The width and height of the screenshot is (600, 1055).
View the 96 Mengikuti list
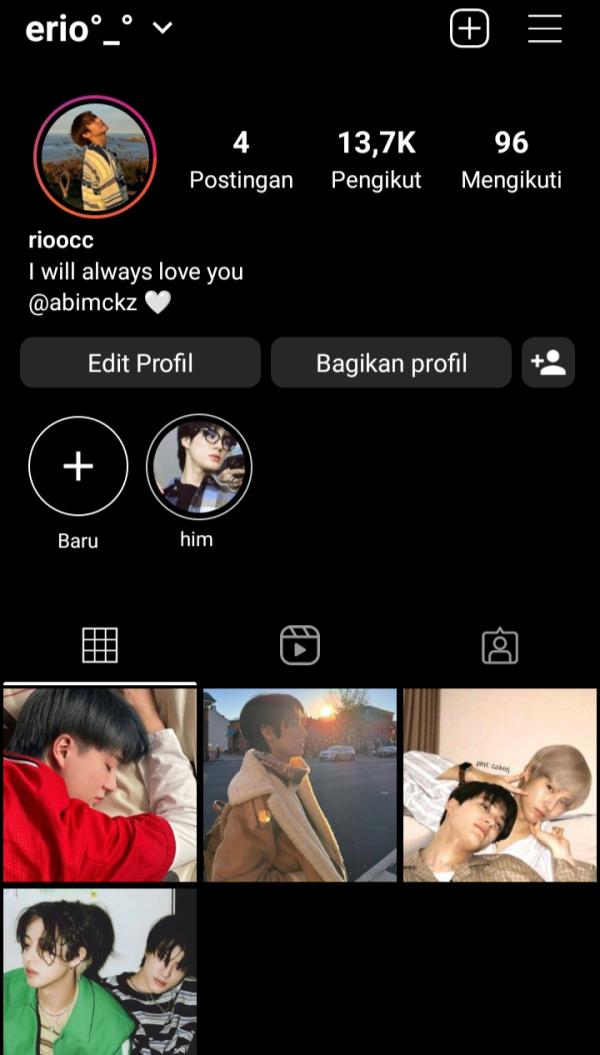click(511, 160)
